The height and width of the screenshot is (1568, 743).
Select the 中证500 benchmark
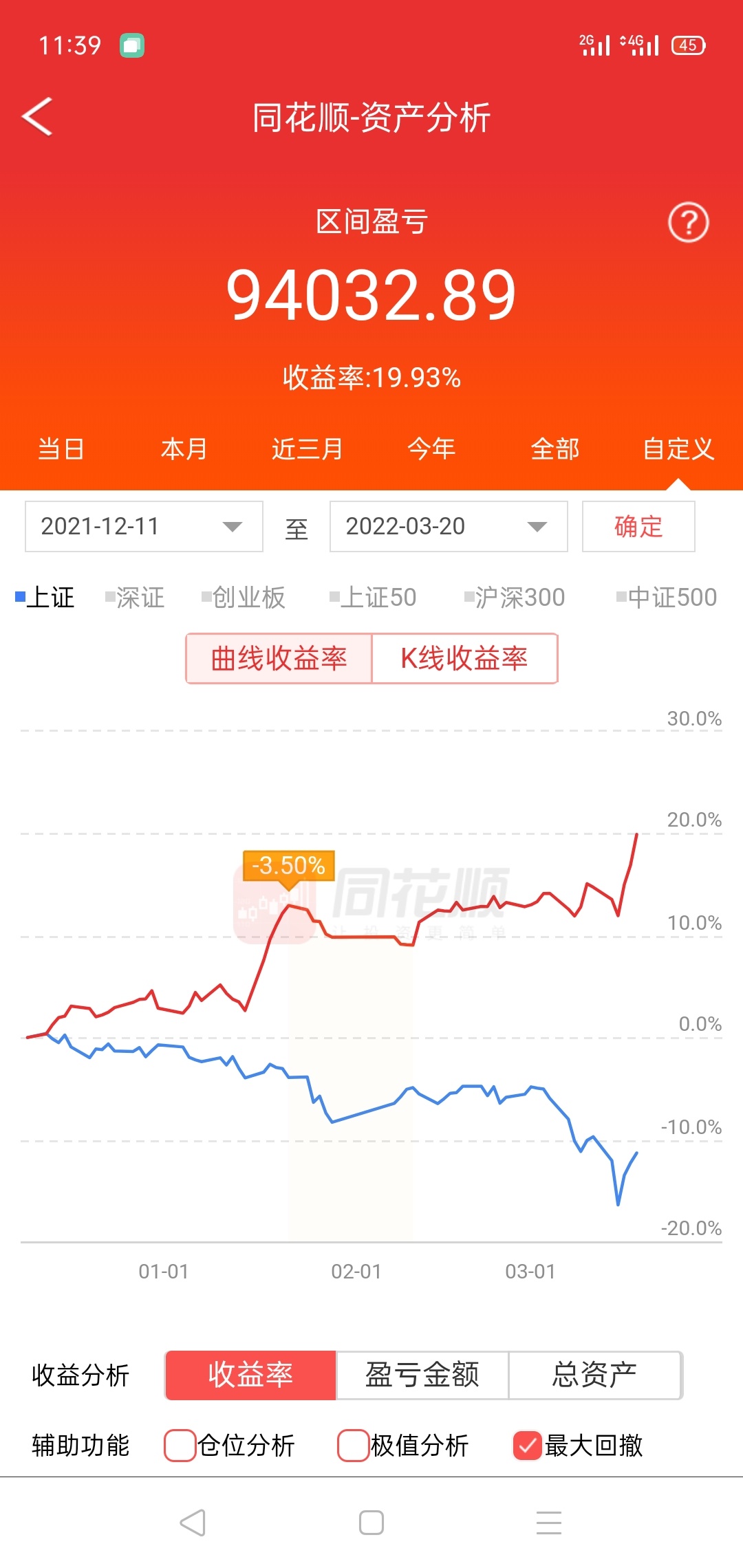pyautogui.click(x=667, y=597)
